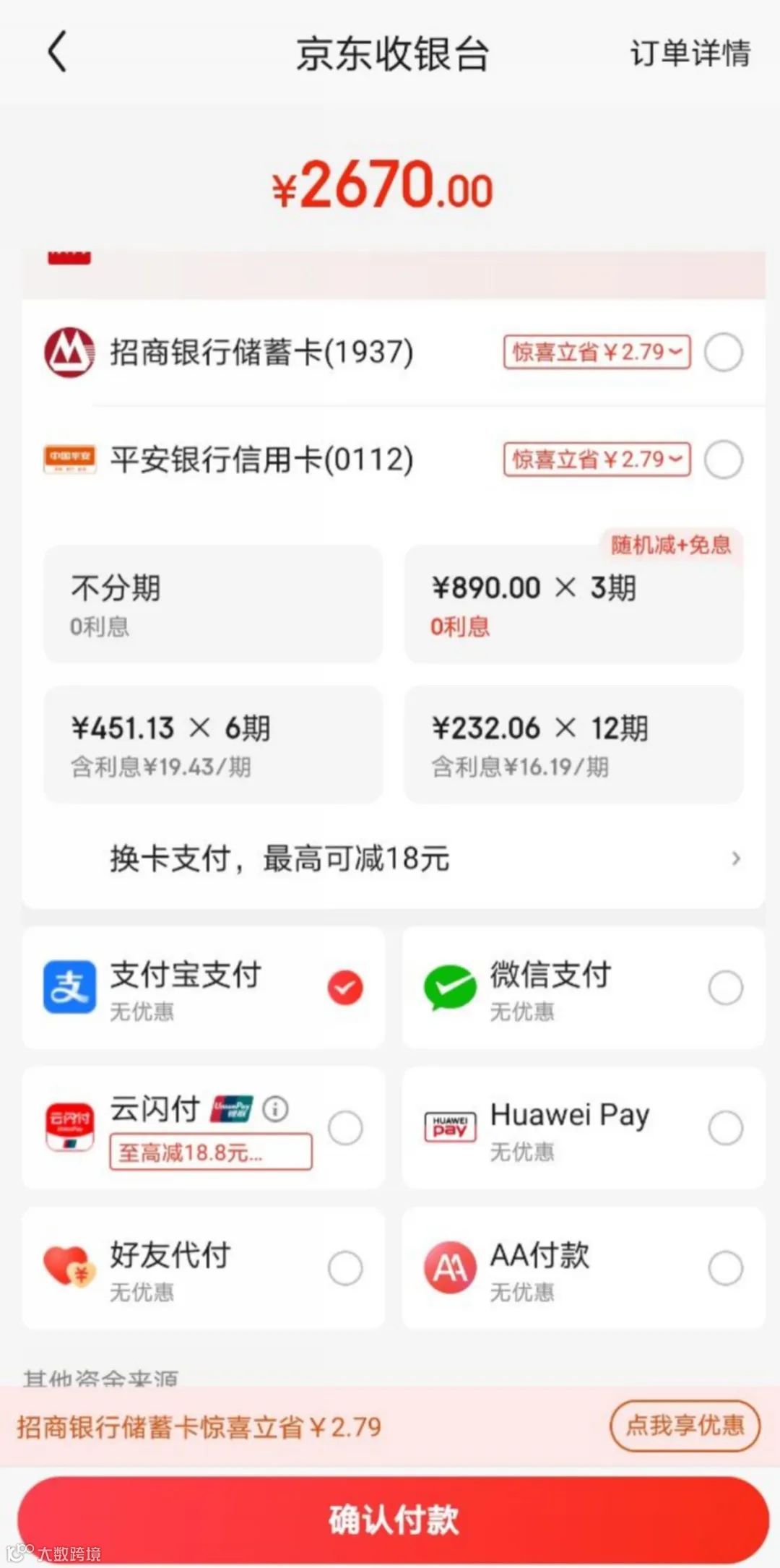Select the Alipay payment icon
This screenshot has height=1568, width=780.
click(x=69, y=988)
